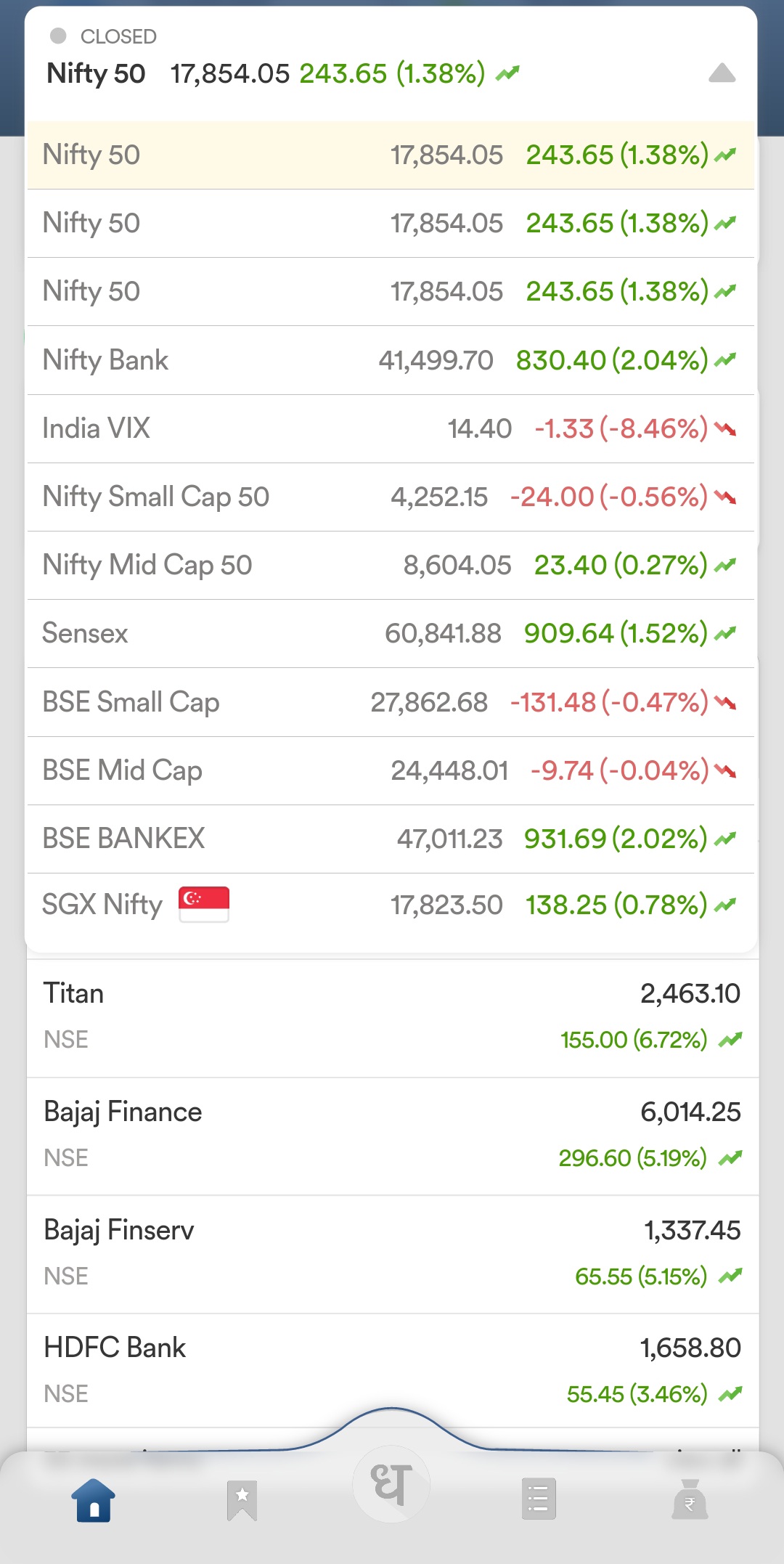The height and width of the screenshot is (1564, 784).
Task: View Bajaj Finserv stock
Action: 393,1255
